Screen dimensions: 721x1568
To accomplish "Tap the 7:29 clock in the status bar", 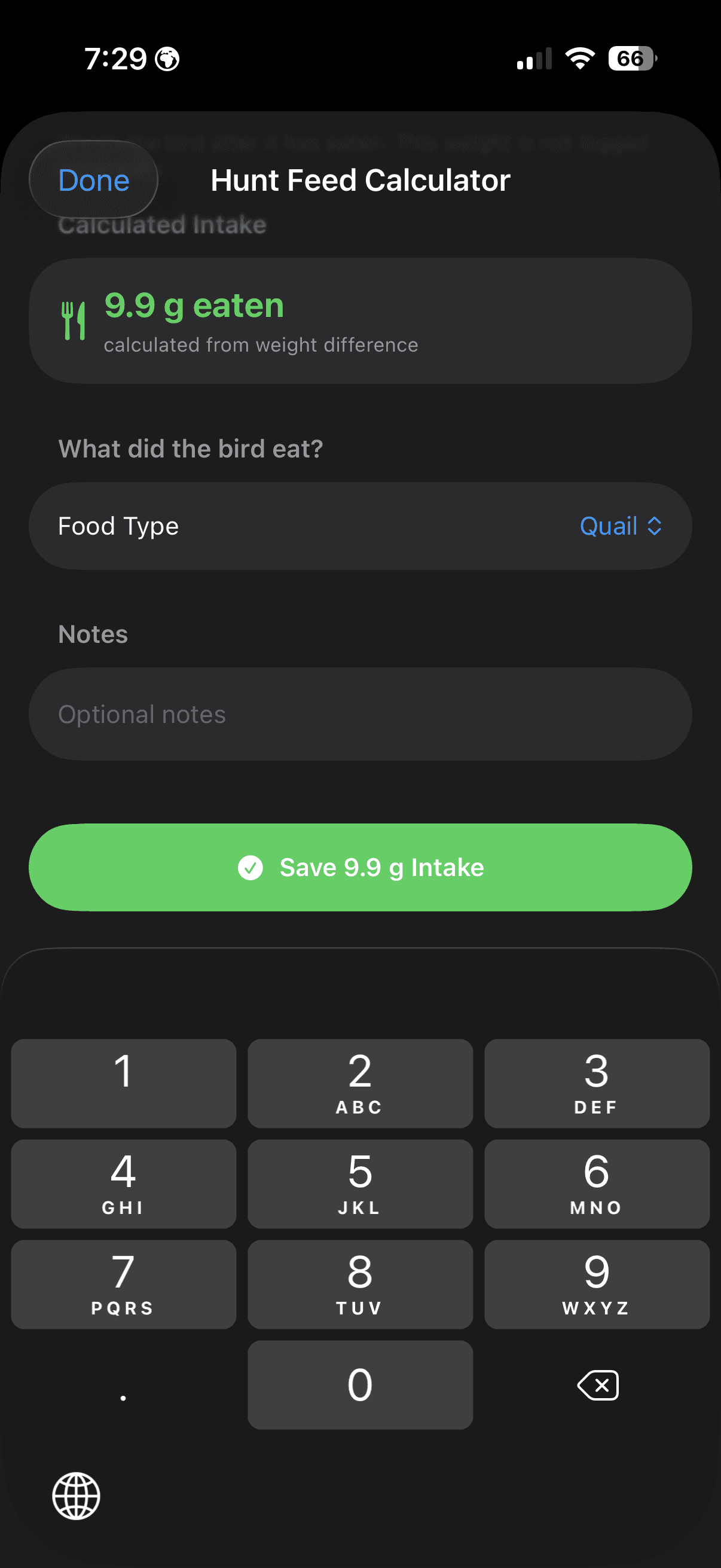I will 115,59.
